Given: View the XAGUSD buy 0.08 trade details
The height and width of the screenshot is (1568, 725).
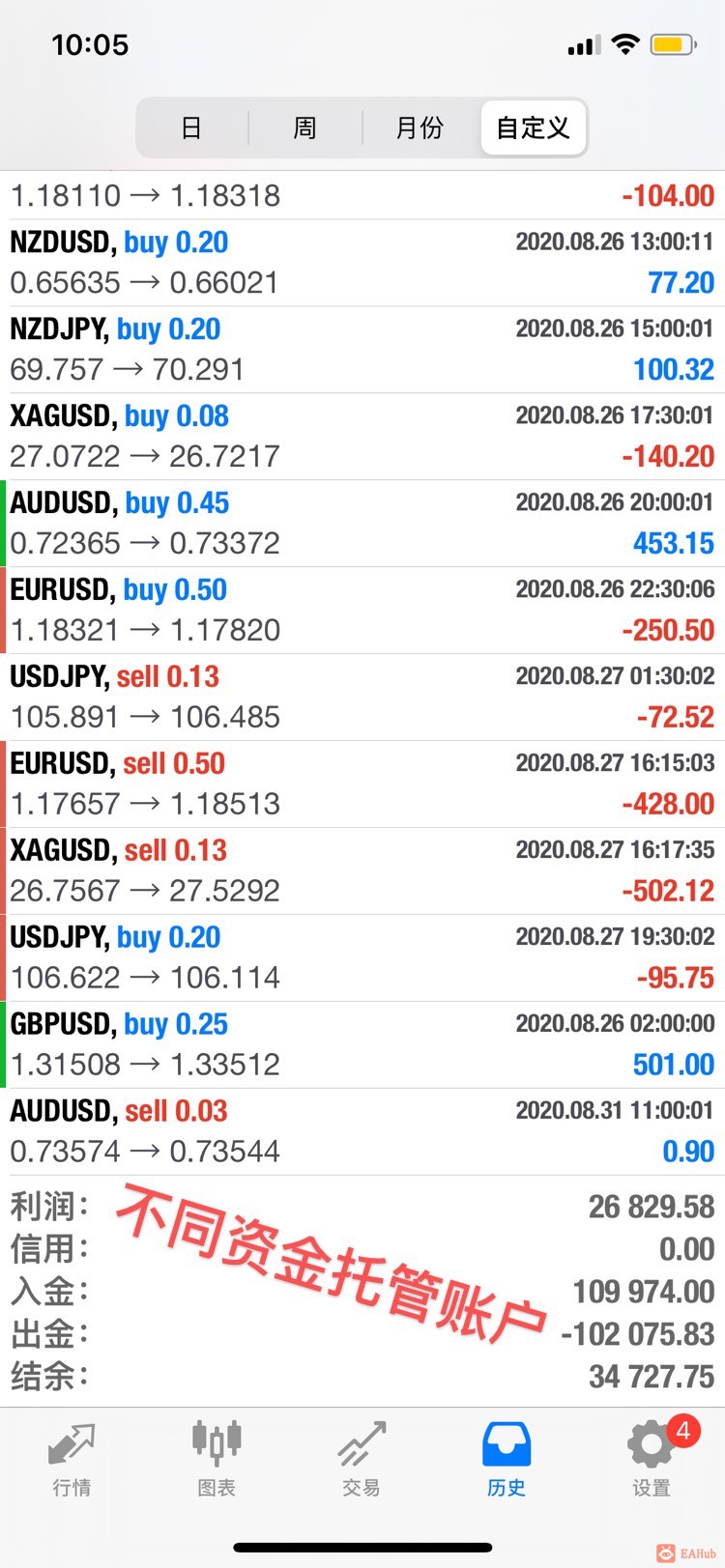Looking at the screenshot, I should coord(362,437).
